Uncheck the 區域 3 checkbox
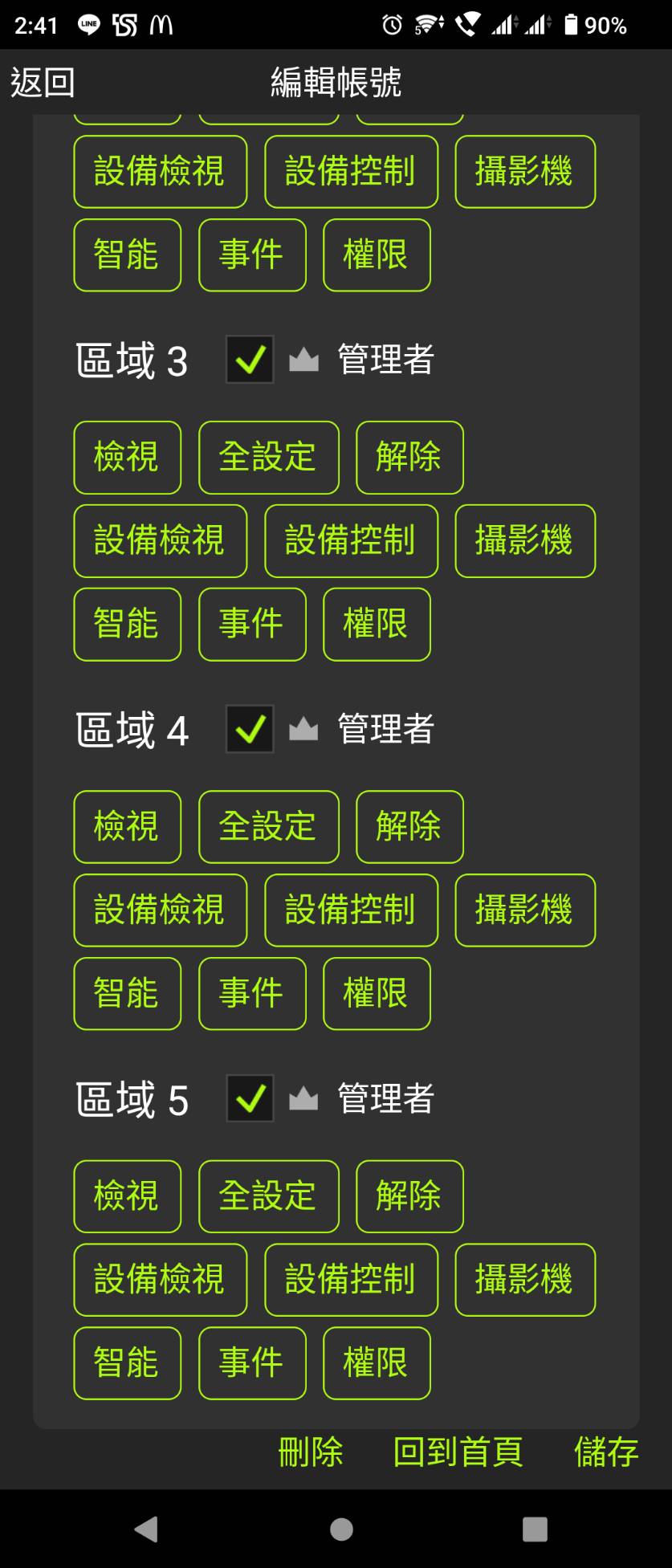Image resolution: width=672 pixels, height=1568 pixels. click(250, 359)
